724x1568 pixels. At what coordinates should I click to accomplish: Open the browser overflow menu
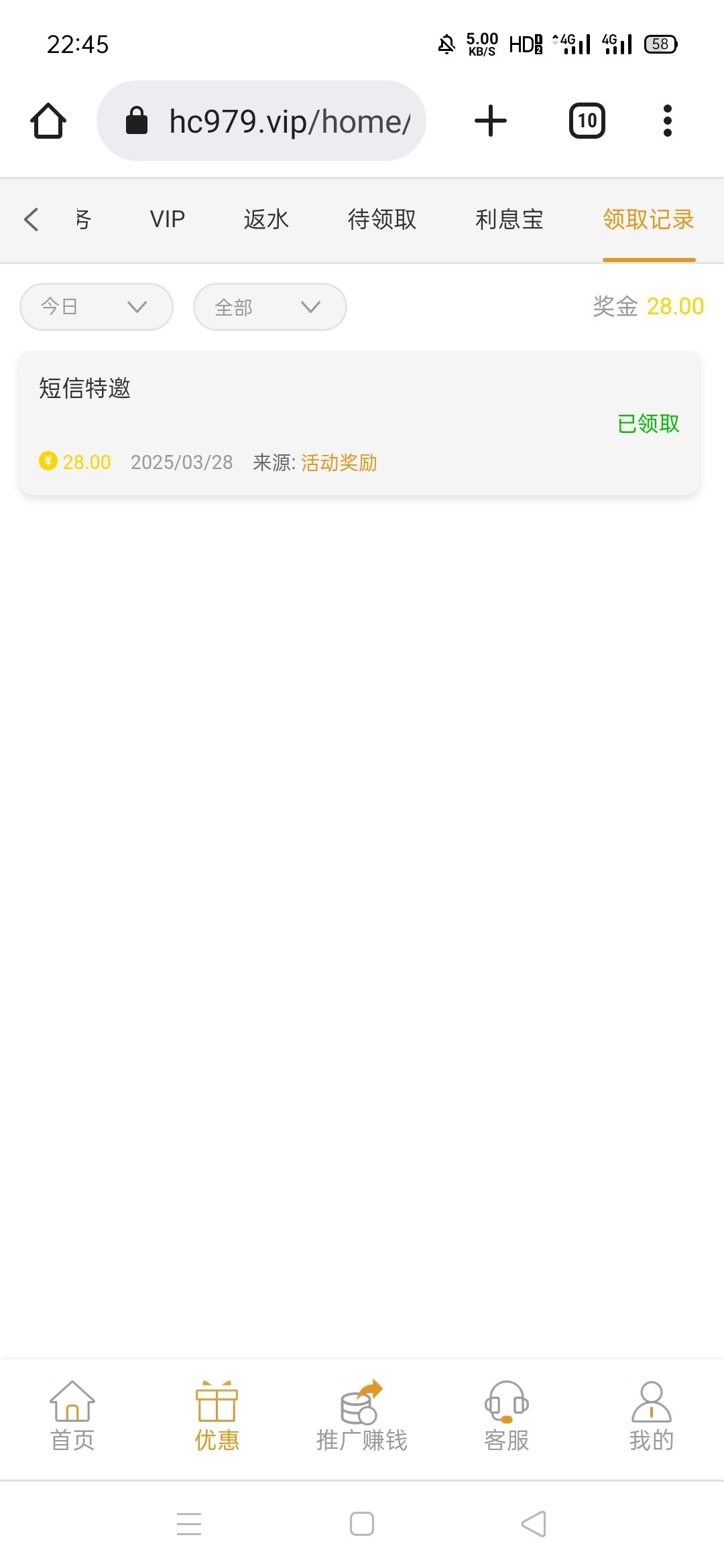(667, 121)
